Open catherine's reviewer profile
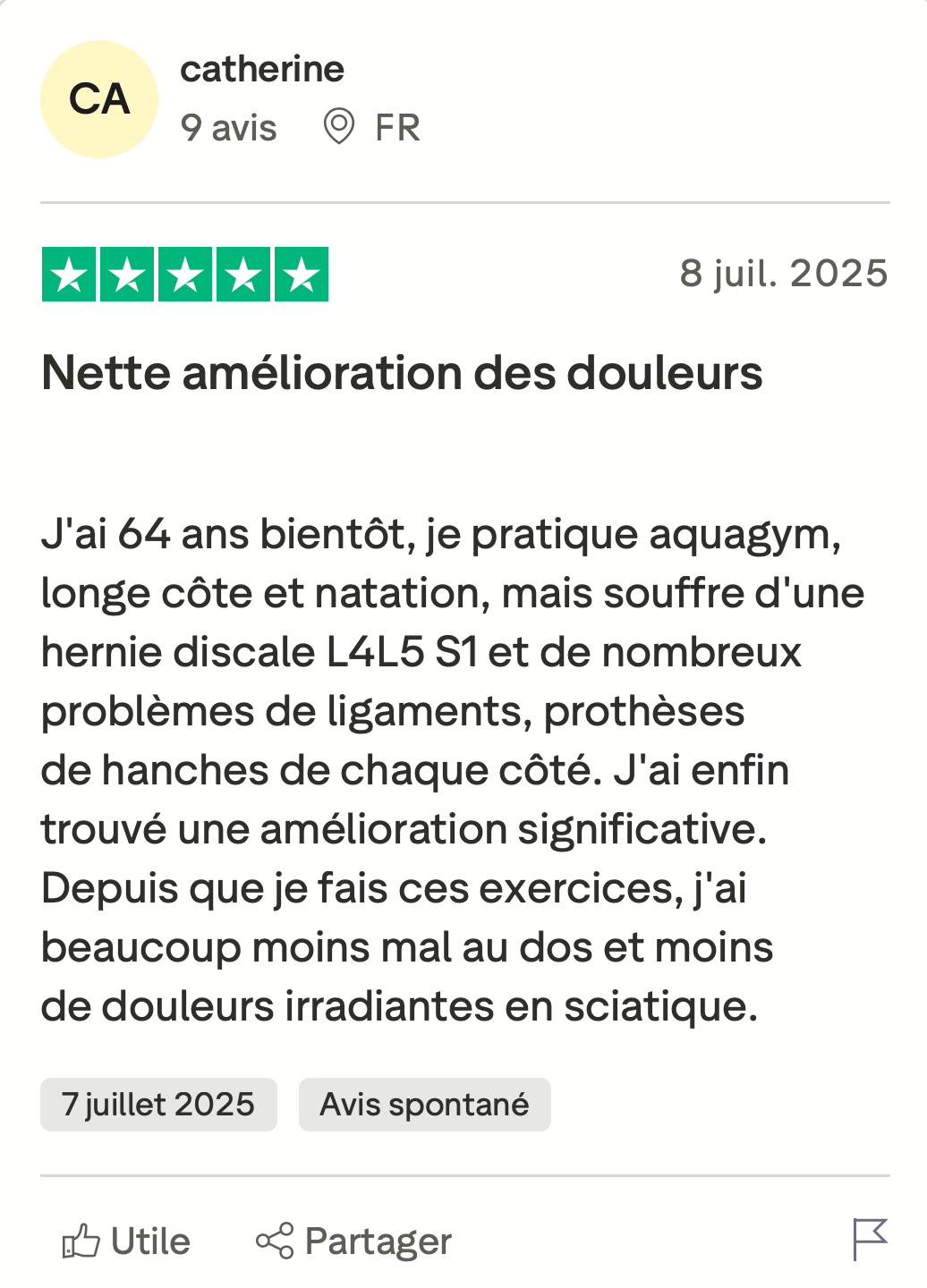The width and height of the screenshot is (927, 1288). tap(261, 70)
